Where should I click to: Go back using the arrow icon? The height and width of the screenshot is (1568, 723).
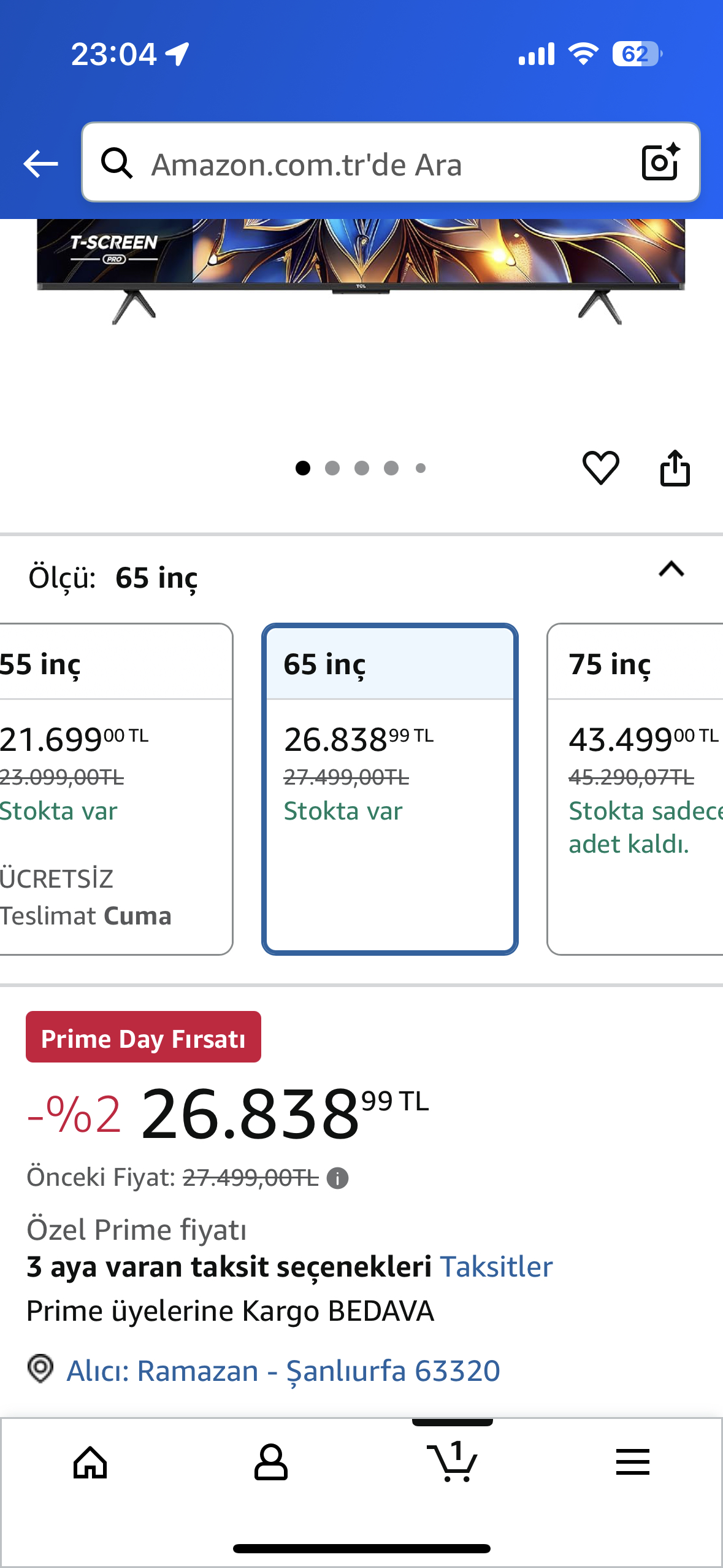click(40, 164)
